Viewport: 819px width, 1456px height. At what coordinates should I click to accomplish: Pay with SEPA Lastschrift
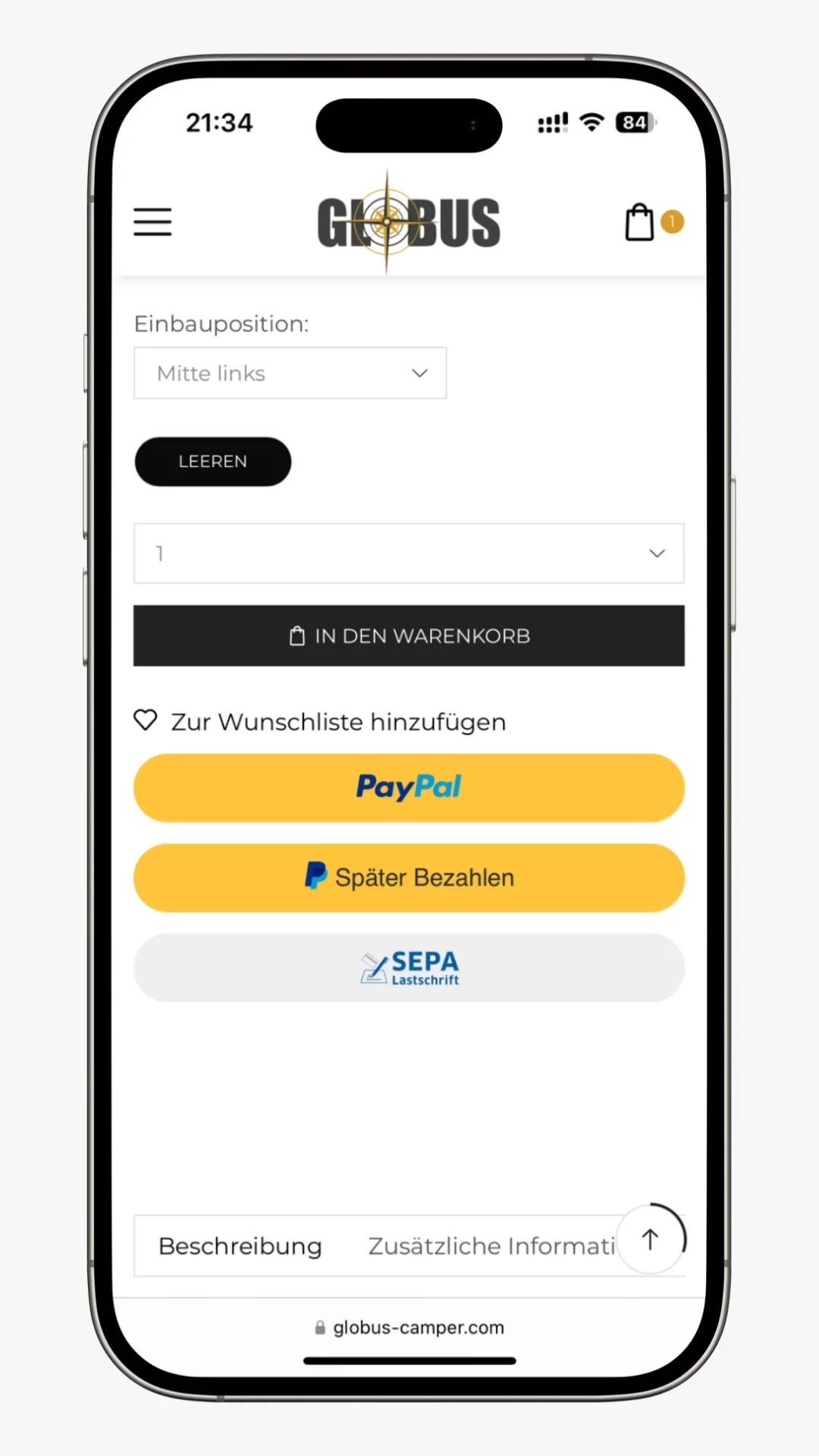pos(409,968)
